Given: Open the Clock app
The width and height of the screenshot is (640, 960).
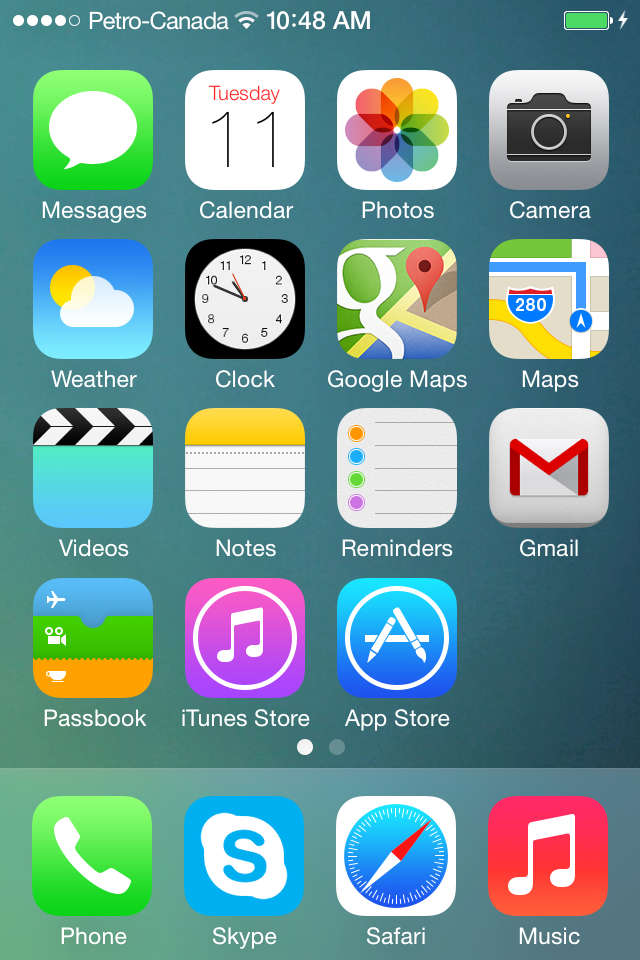Looking at the screenshot, I should click(245, 299).
